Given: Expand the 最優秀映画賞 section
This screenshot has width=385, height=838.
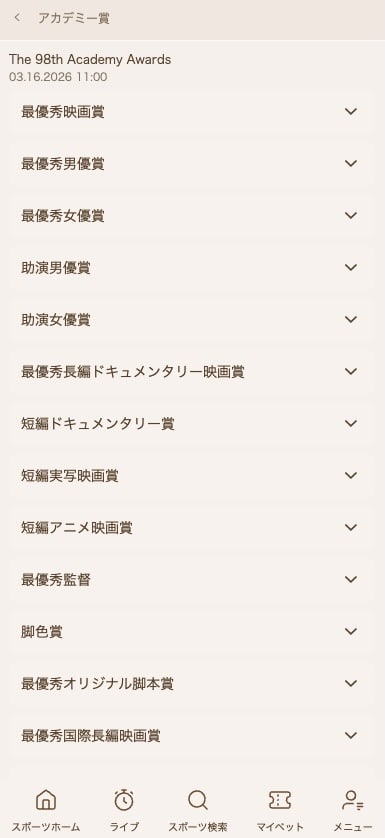Looking at the screenshot, I should click(190, 112).
